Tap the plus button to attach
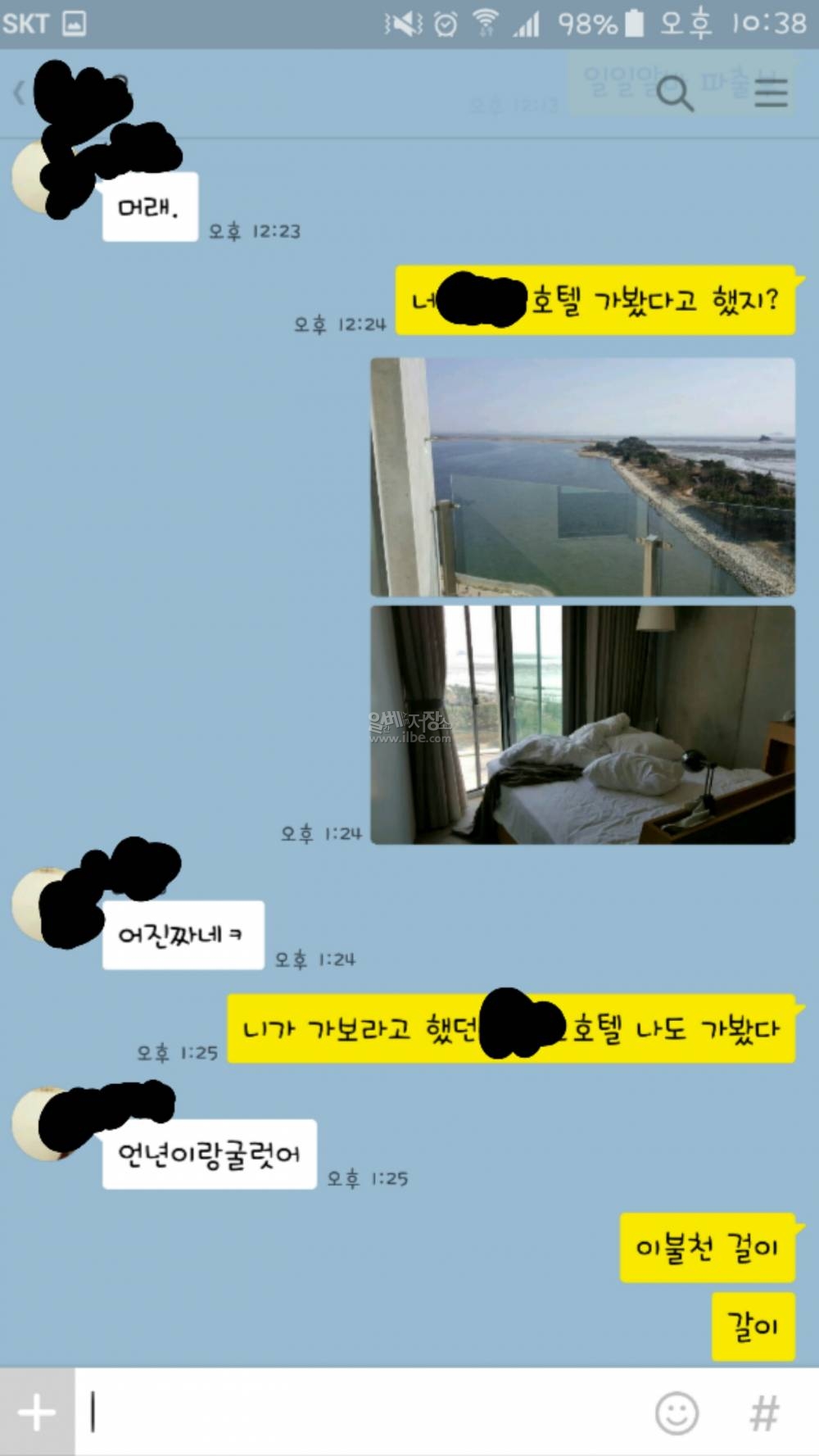The image size is (819, 1456). click(x=37, y=1413)
